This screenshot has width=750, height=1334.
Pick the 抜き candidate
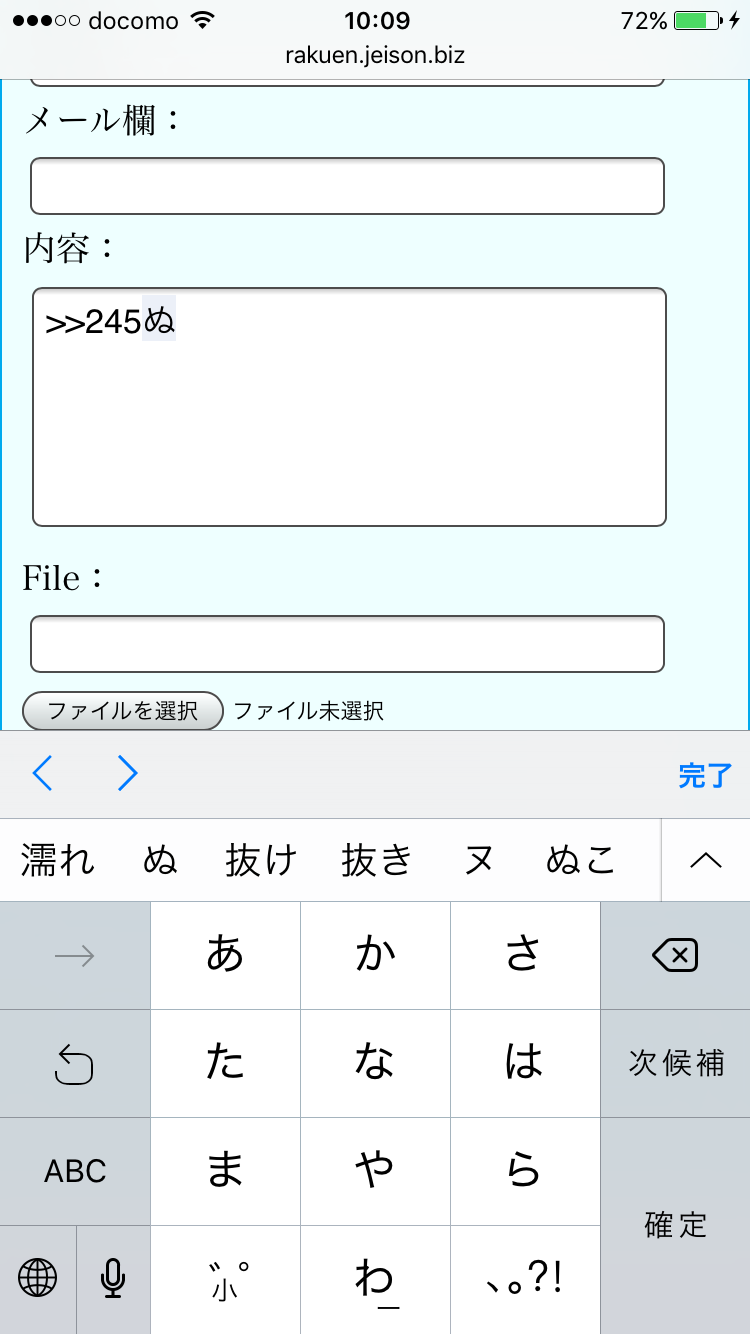pos(377,860)
